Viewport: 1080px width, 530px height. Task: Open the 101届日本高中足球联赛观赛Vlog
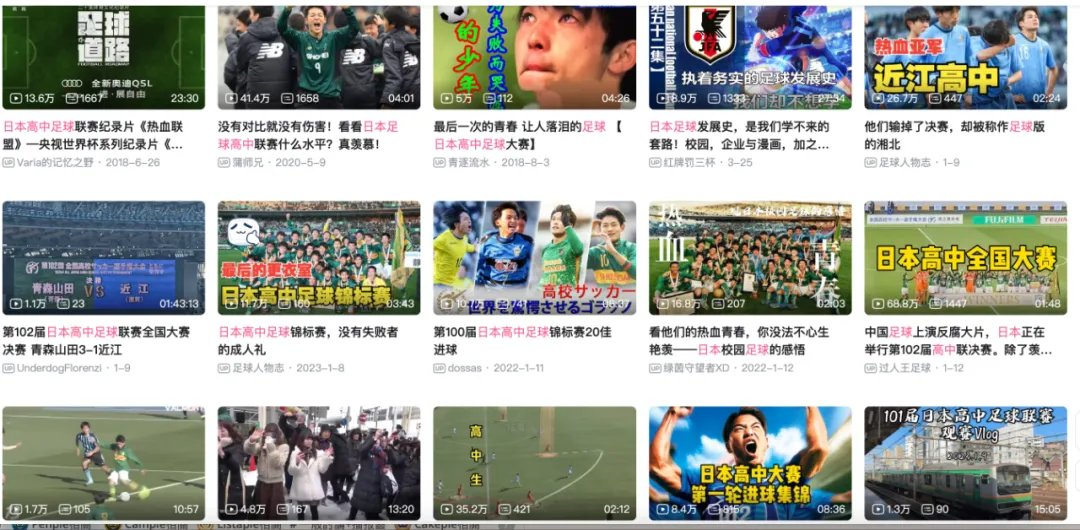pyautogui.click(x=965, y=462)
